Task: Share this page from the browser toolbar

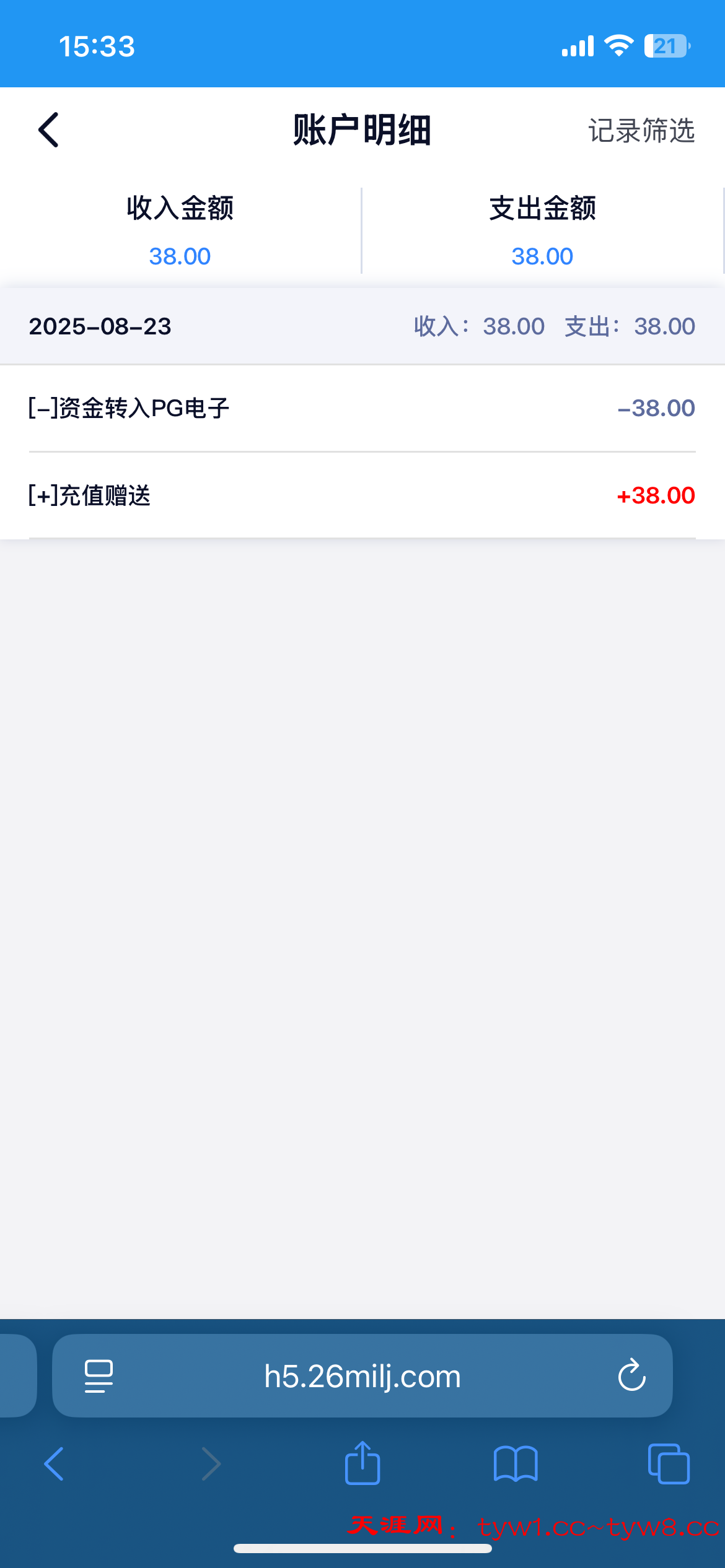Action: tap(362, 1464)
